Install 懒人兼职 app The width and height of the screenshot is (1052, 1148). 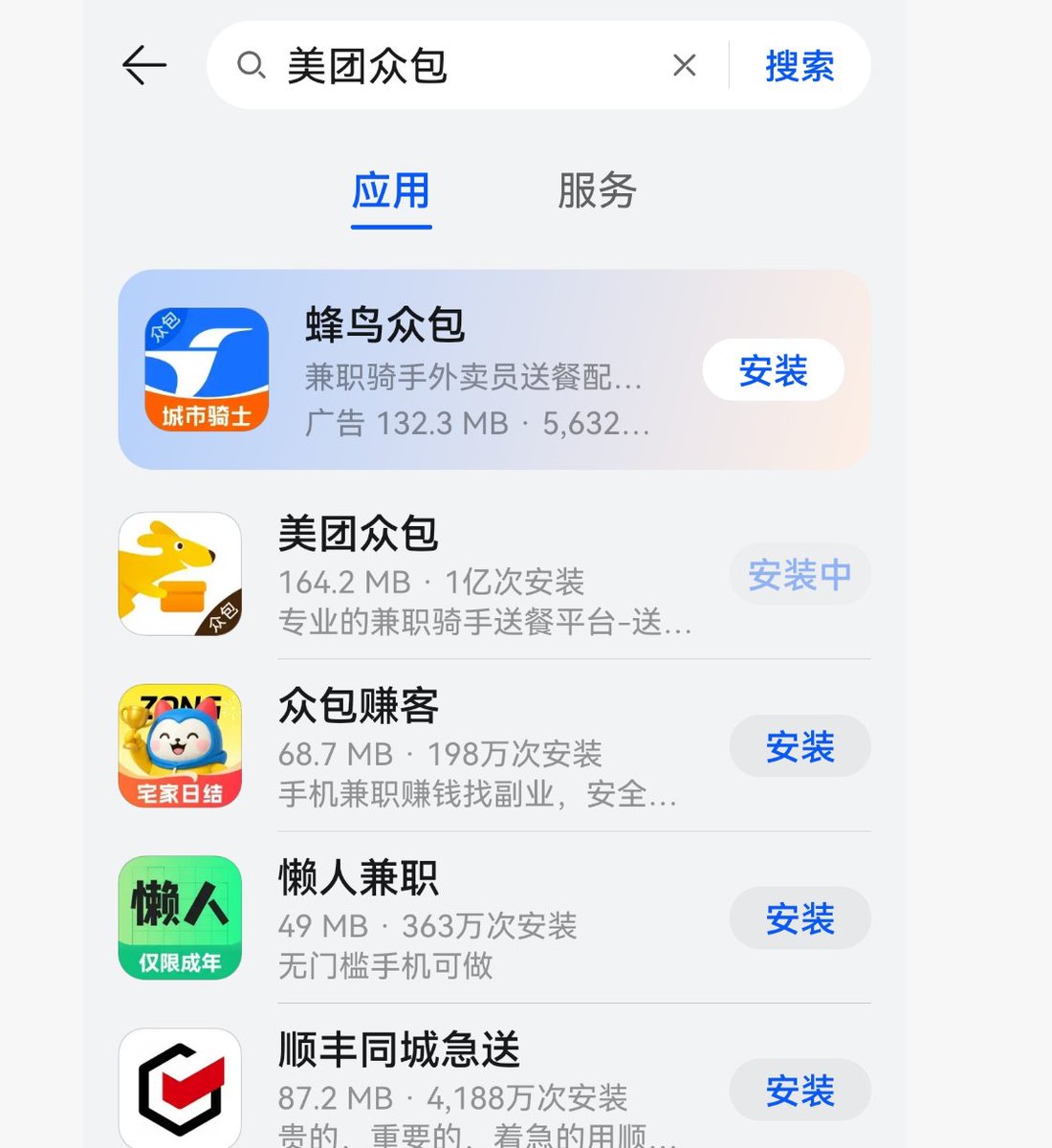pos(800,919)
